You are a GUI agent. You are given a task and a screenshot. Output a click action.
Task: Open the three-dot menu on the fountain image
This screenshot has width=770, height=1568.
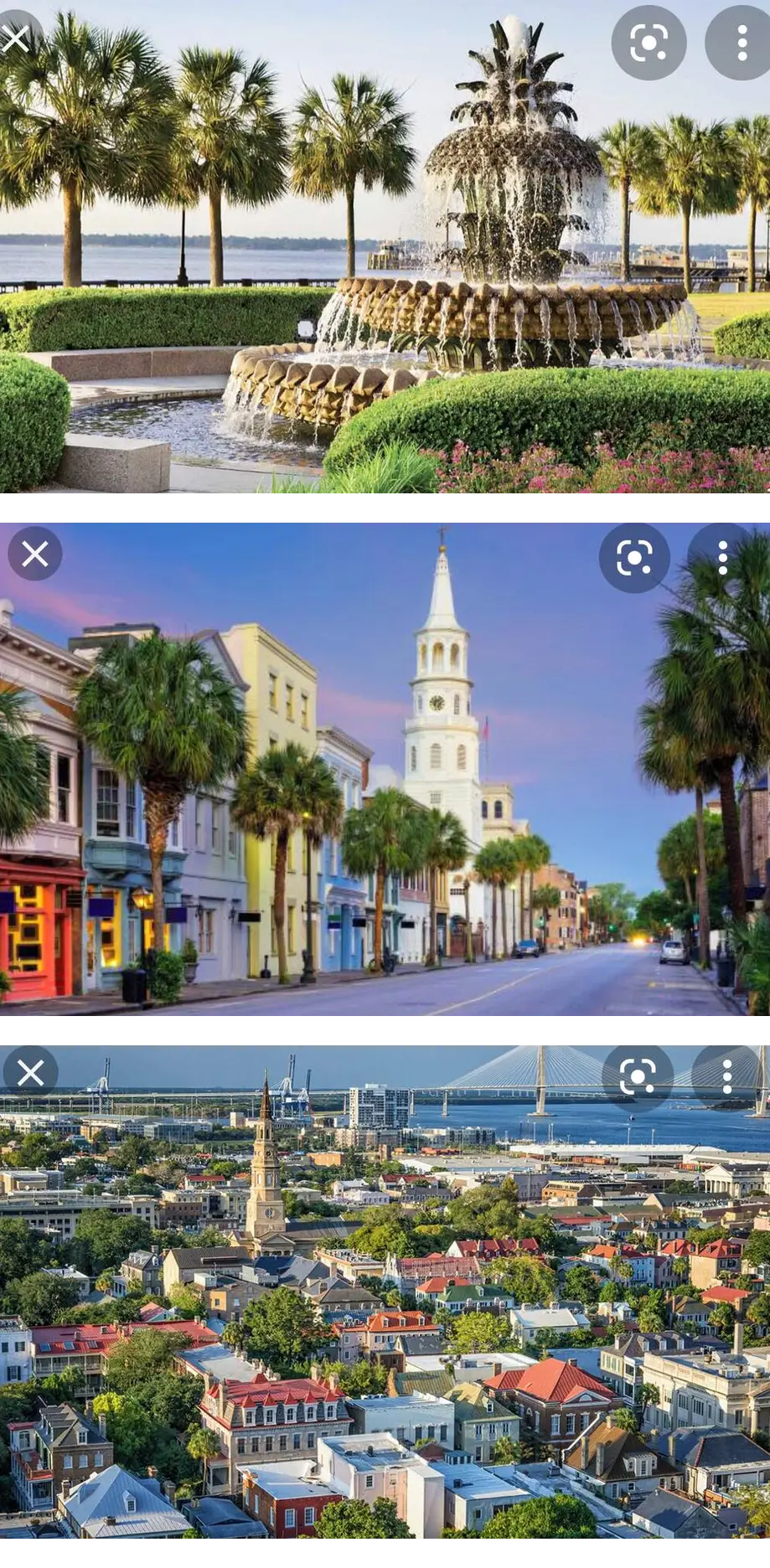click(x=737, y=42)
